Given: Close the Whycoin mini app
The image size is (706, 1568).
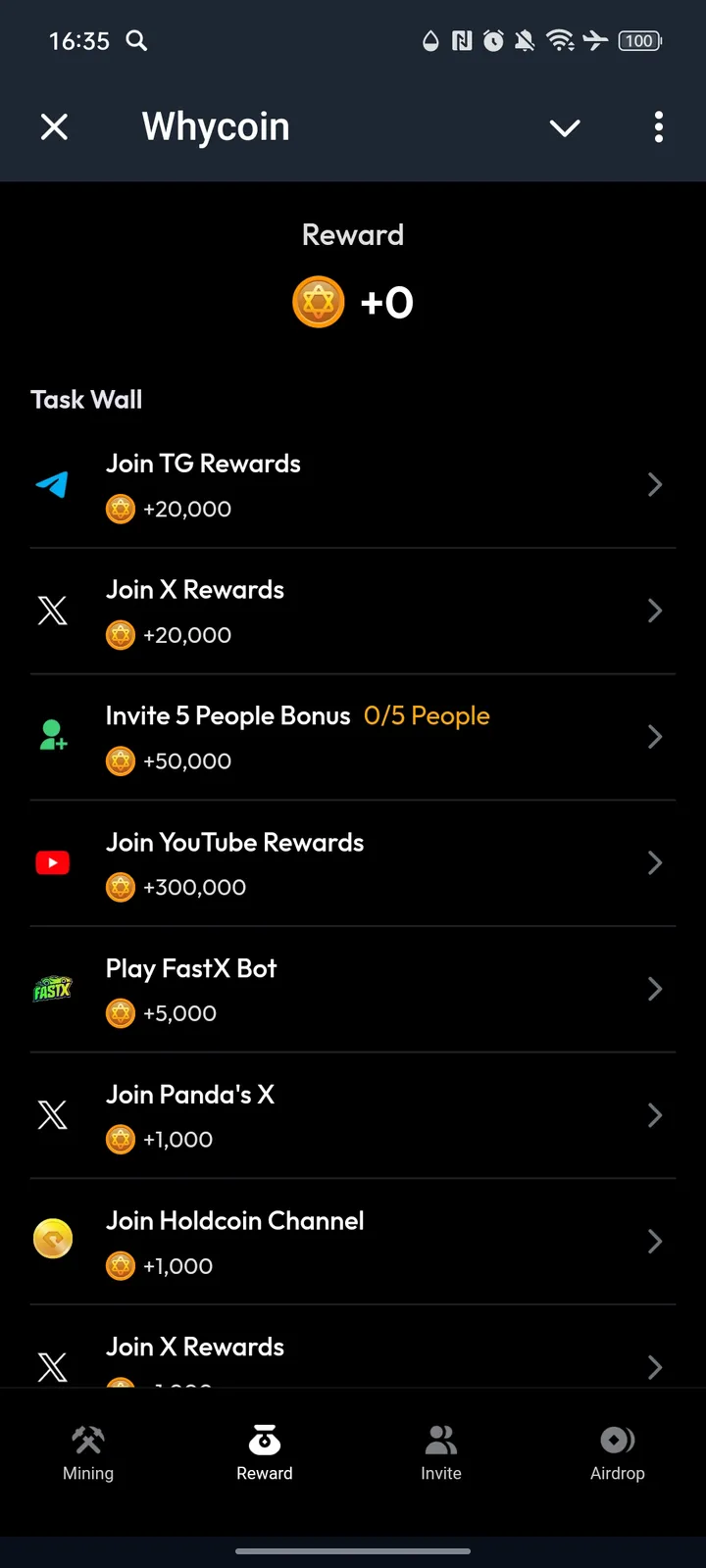Looking at the screenshot, I should tap(54, 127).
